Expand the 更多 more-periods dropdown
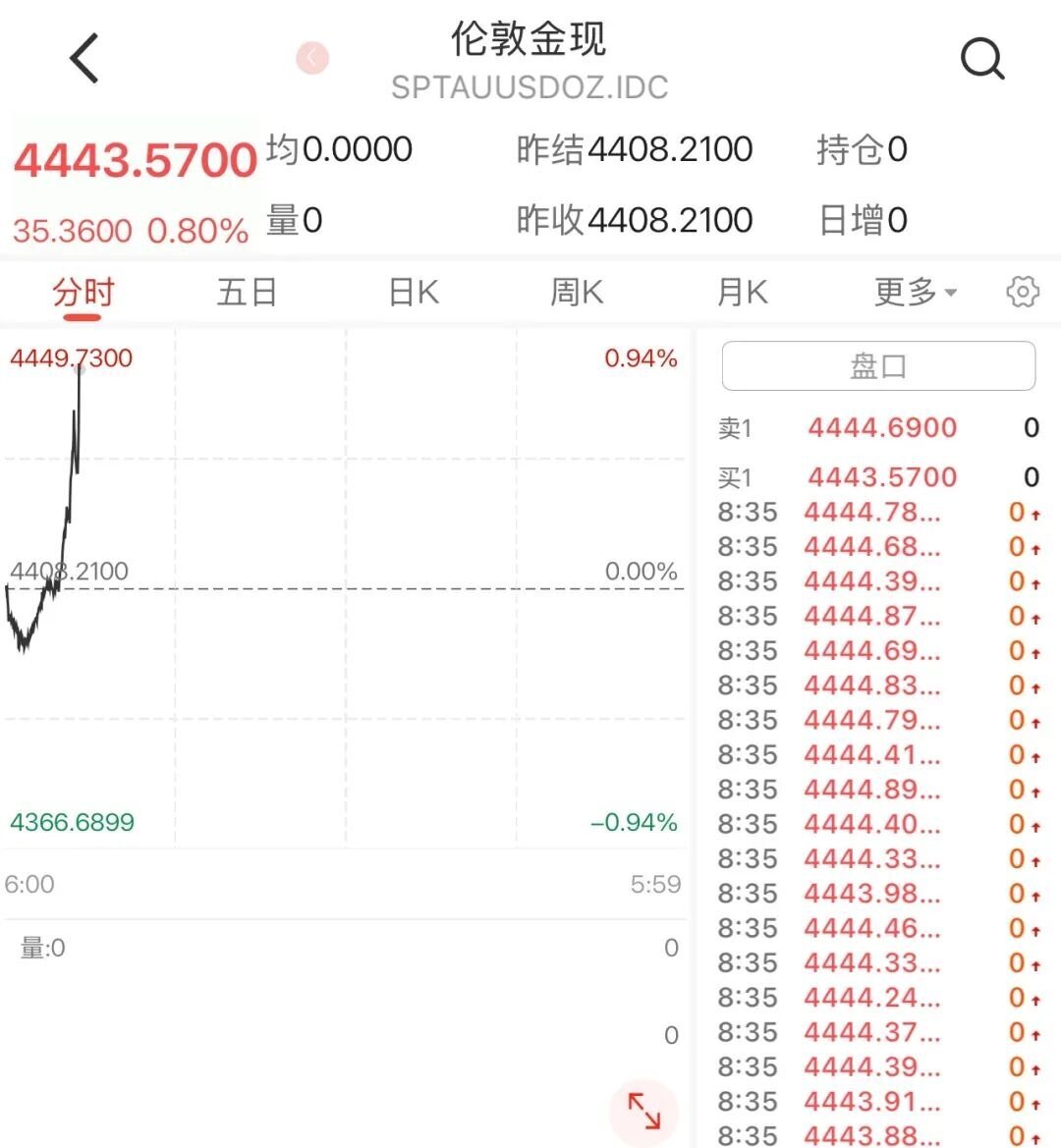Image resolution: width=1061 pixels, height=1148 pixels. pos(916,292)
